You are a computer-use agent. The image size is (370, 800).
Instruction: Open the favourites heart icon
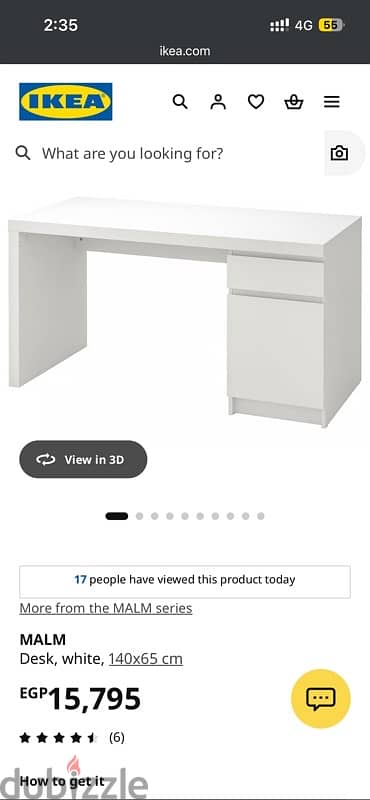256,102
